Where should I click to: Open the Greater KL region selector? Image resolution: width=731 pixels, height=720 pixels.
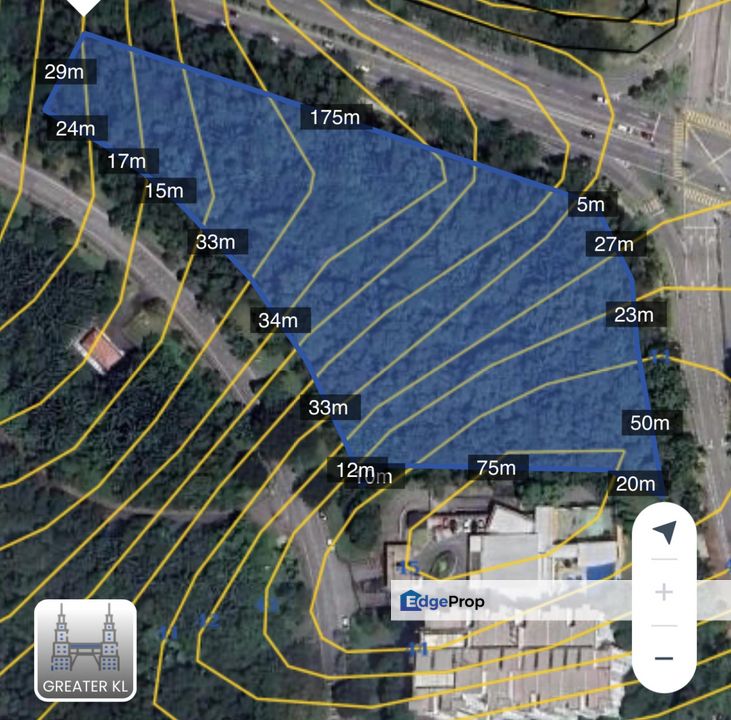point(85,650)
